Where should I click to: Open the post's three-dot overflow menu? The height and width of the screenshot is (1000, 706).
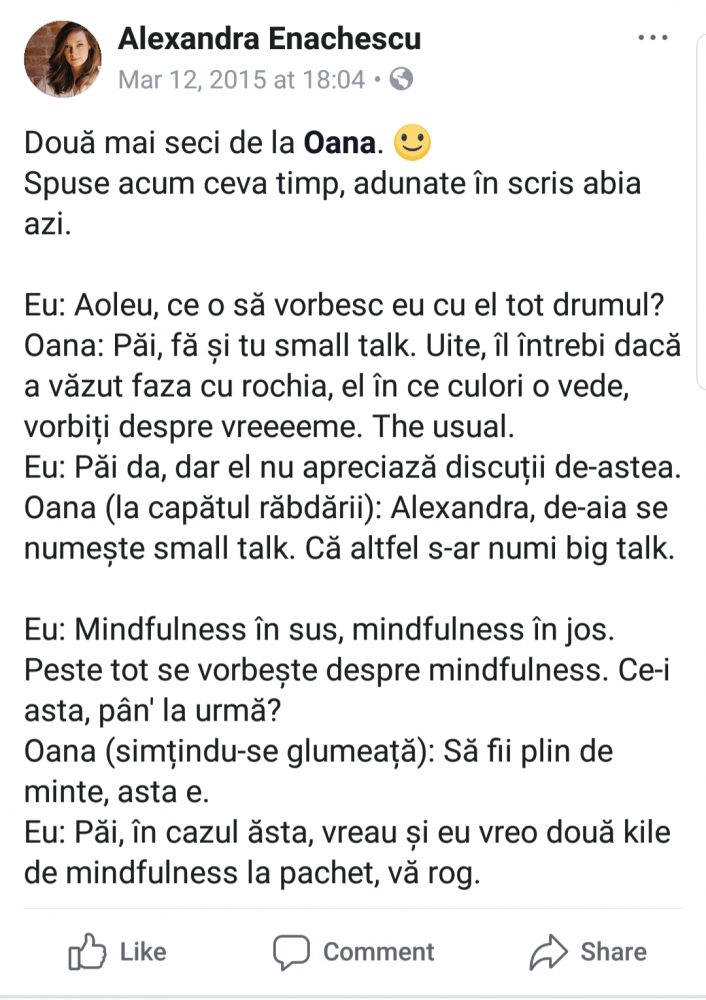(652, 38)
